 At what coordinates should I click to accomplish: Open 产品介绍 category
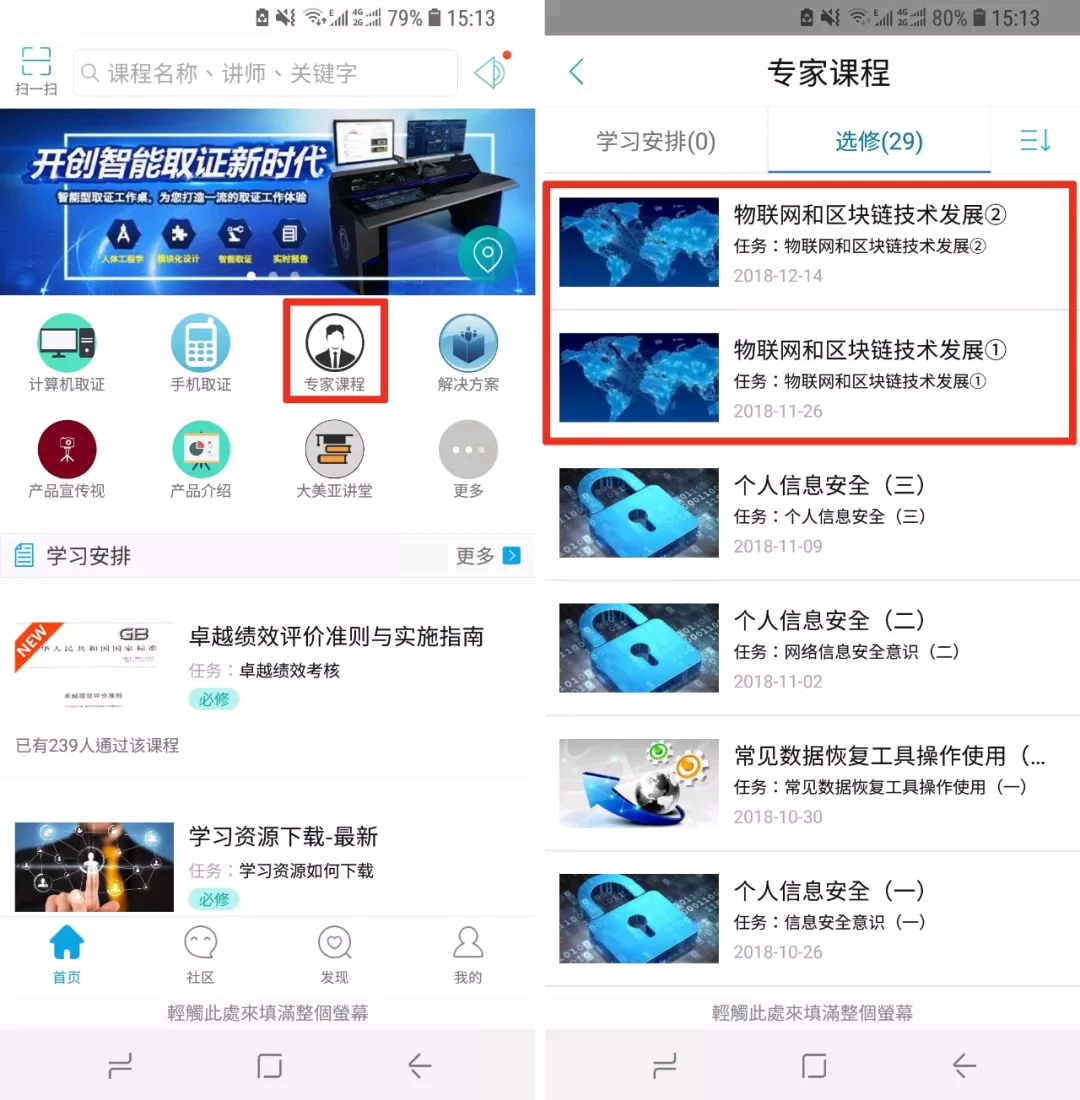[200, 459]
